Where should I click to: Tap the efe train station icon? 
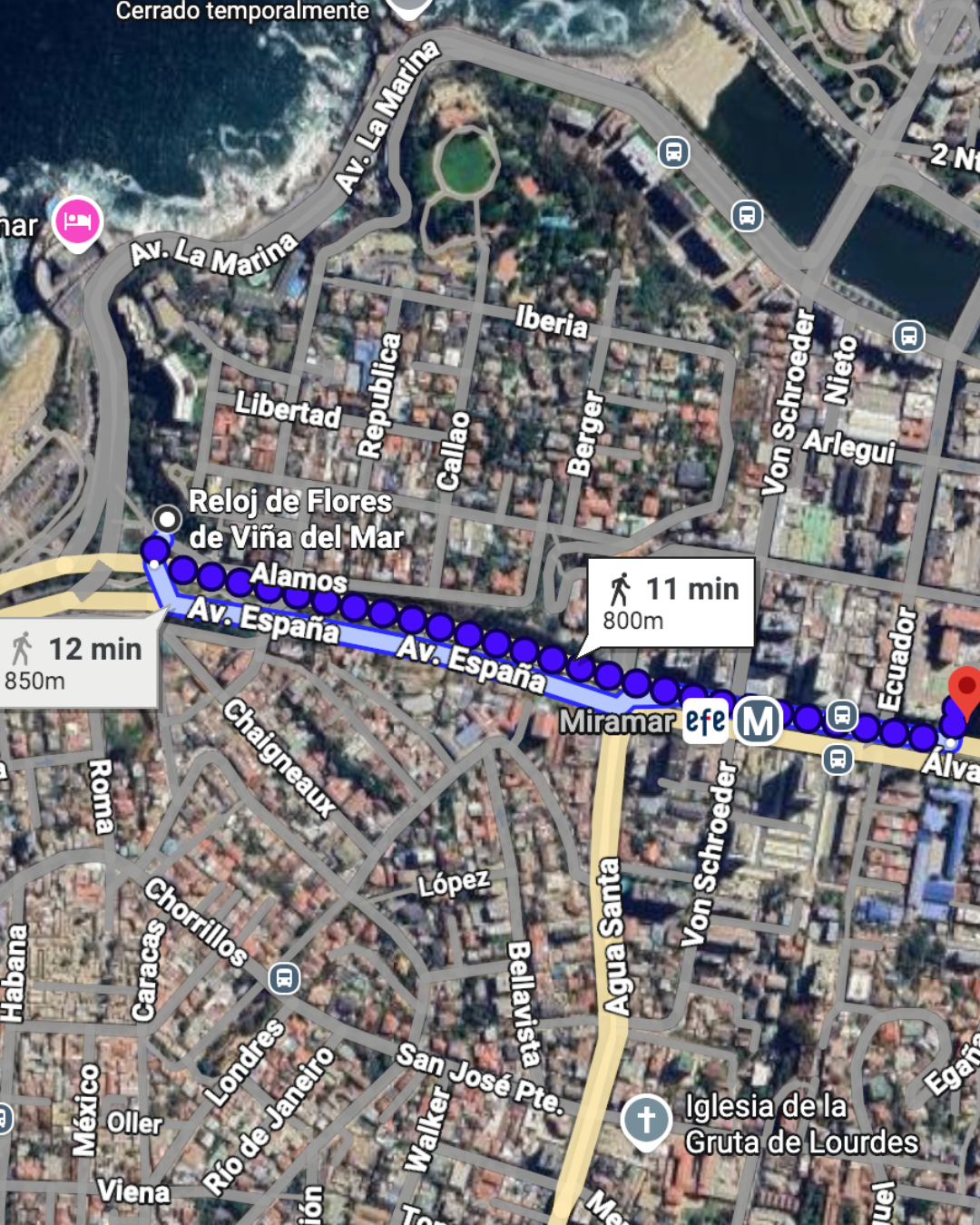[705, 721]
